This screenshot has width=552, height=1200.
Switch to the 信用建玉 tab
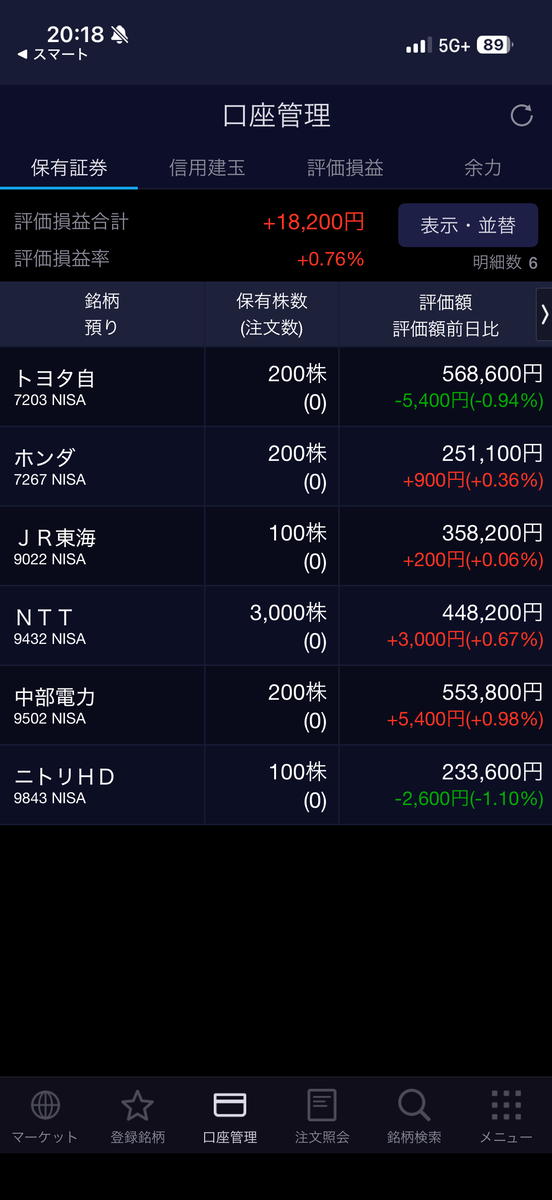coord(207,168)
